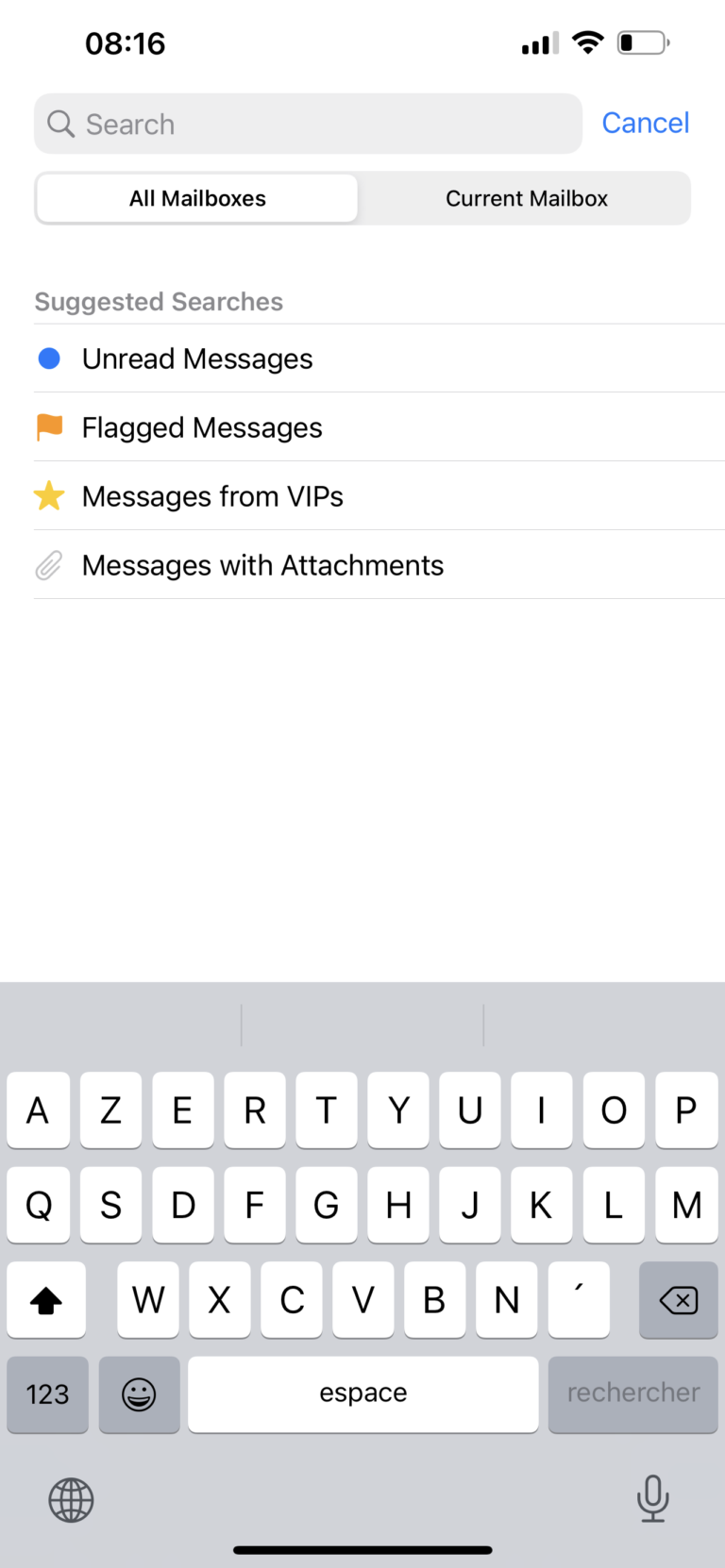Viewport: 725px width, 1568px height.
Task: Tap inside the Search input field
Action: coord(307,124)
